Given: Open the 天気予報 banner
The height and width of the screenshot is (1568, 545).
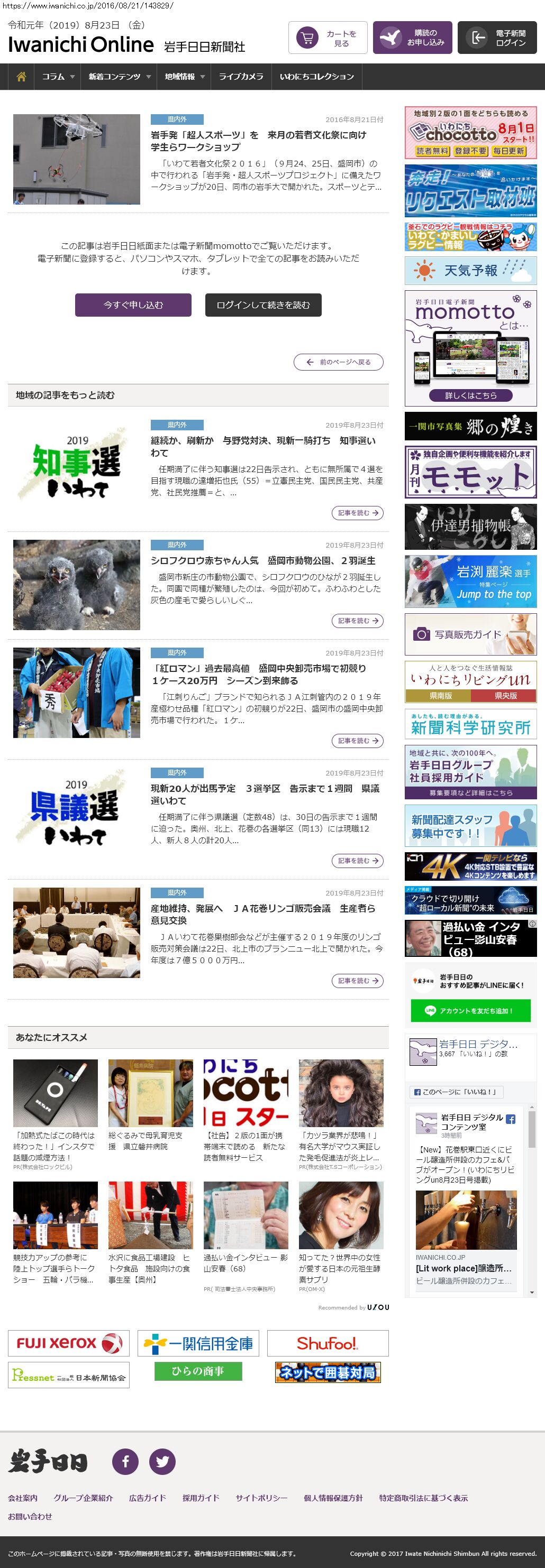Looking at the screenshot, I should pyautogui.click(x=470, y=270).
